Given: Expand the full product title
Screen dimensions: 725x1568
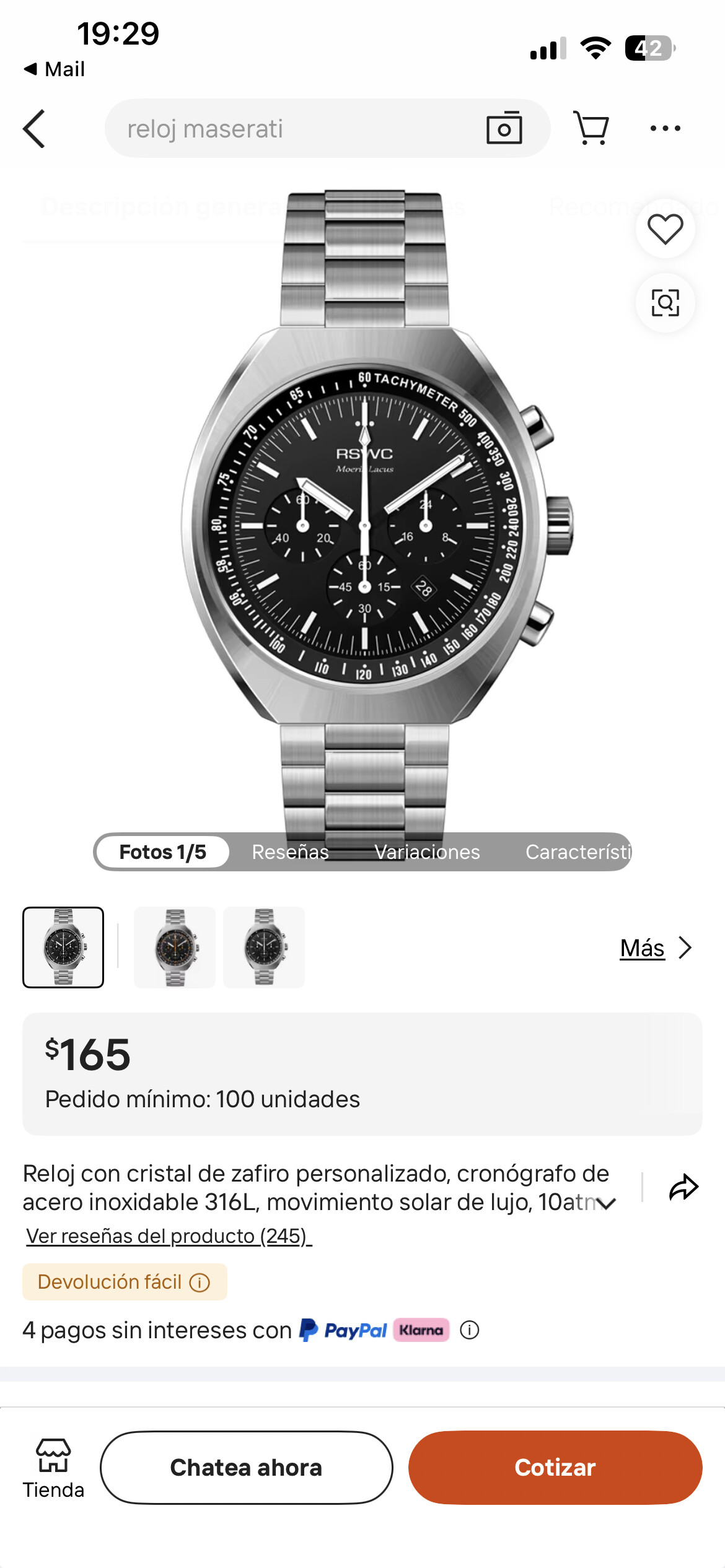Looking at the screenshot, I should [x=607, y=1203].
